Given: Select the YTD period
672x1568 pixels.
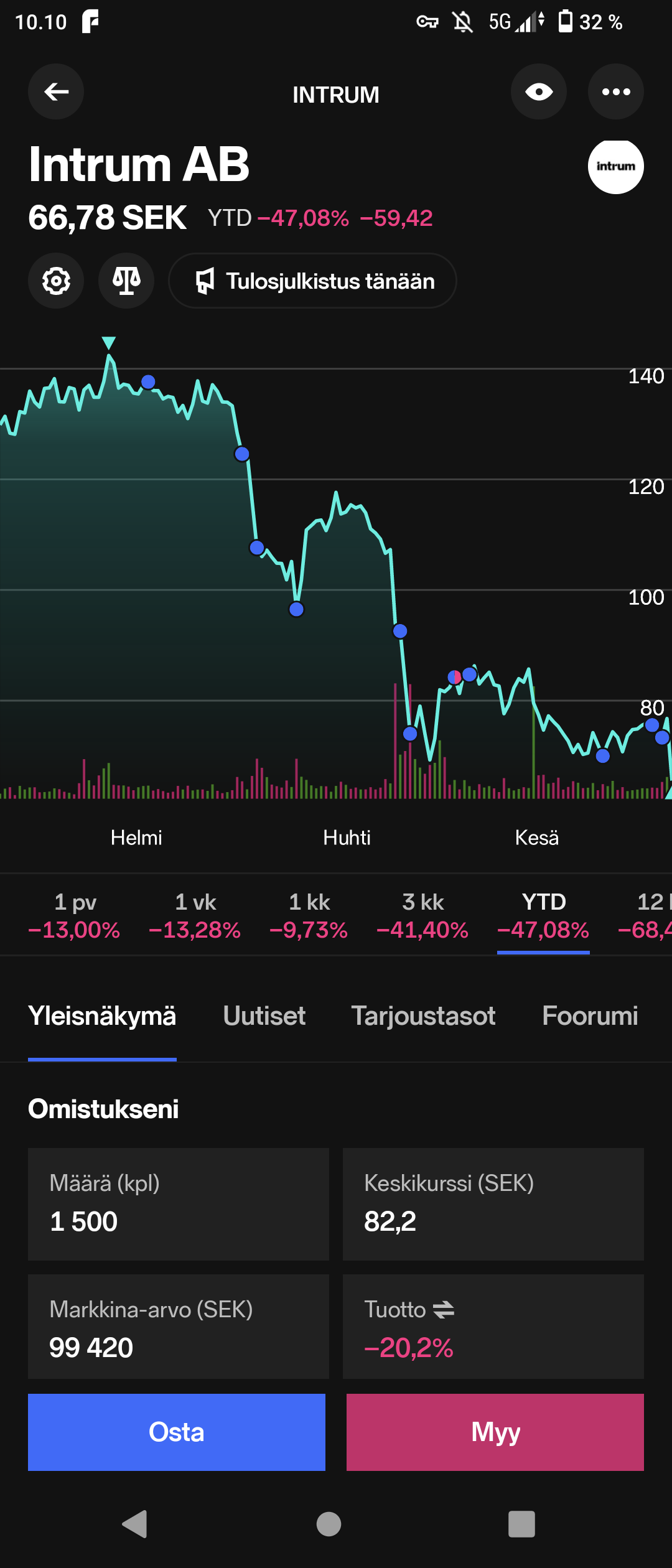Looking at the screenshot, I should [543, 915].
